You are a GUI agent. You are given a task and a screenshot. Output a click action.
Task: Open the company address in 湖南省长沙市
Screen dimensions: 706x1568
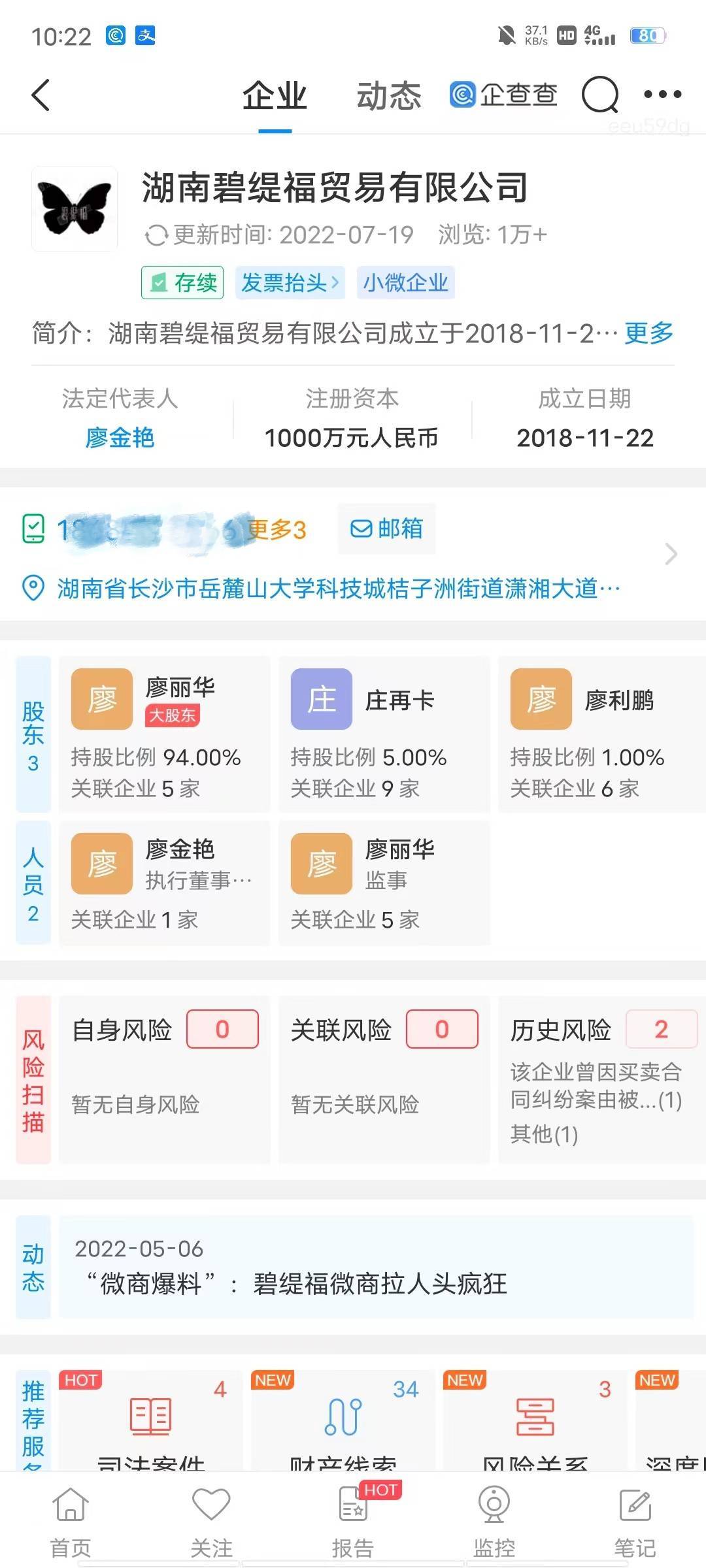(337, 589)
